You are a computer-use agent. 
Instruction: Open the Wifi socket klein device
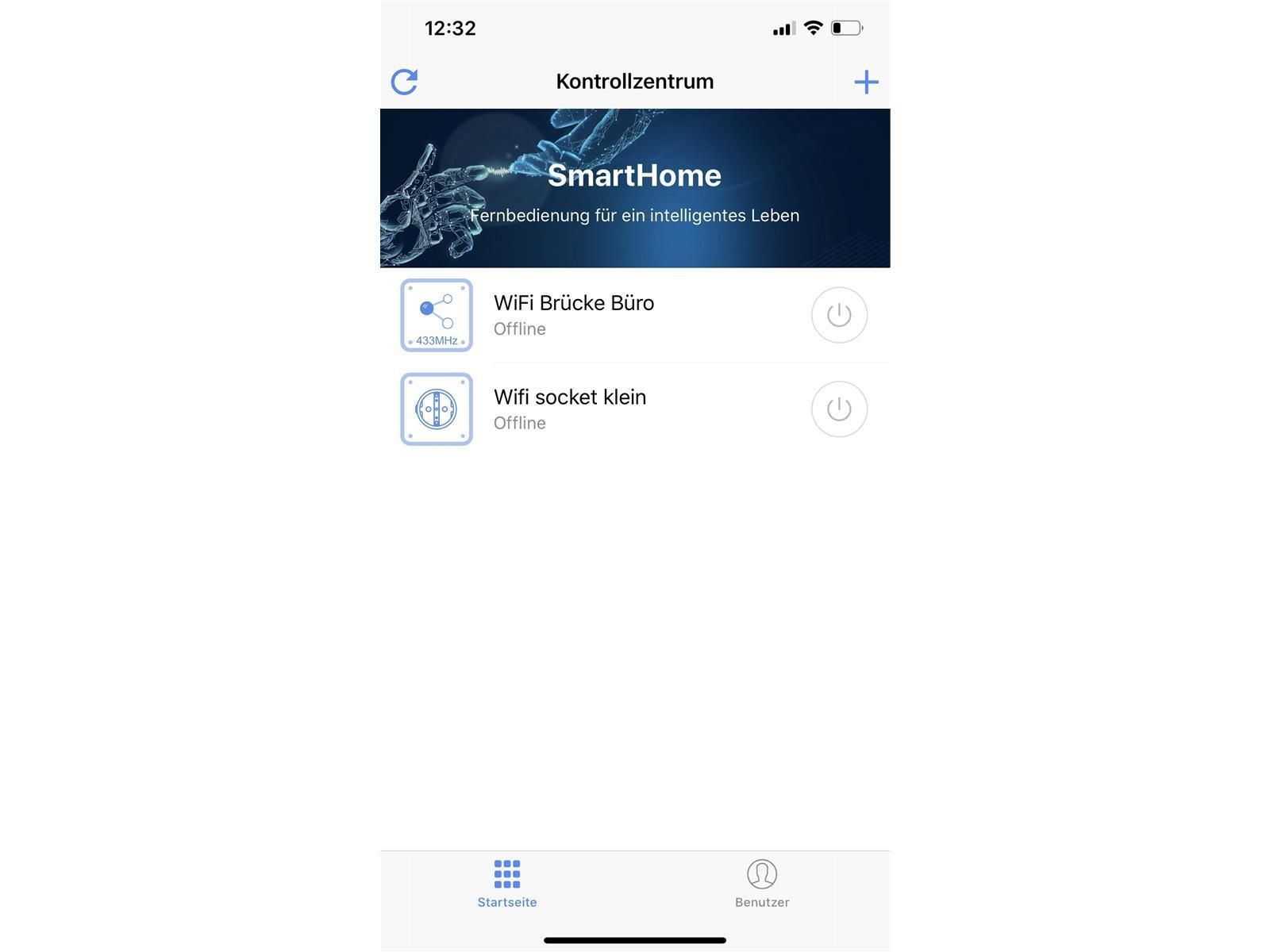(x=570, y=409)
